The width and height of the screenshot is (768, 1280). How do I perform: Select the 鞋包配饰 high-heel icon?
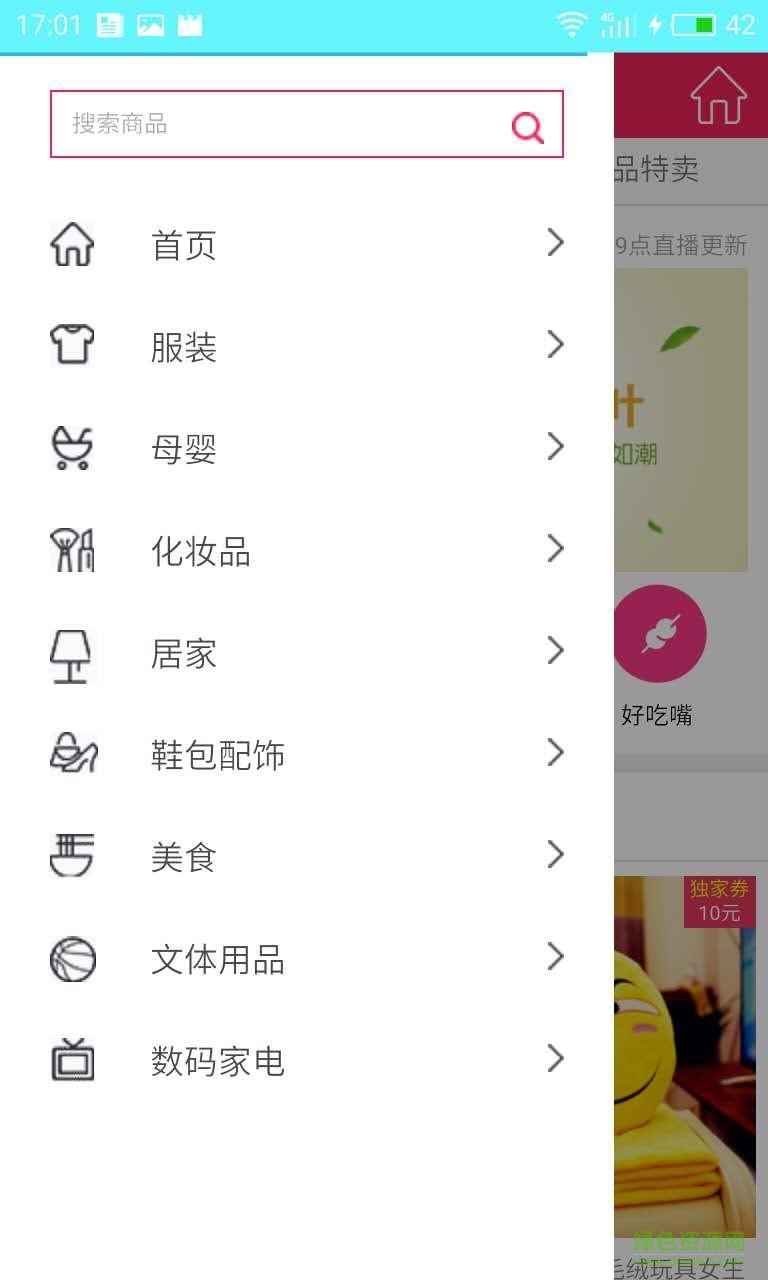click(71, 754)
